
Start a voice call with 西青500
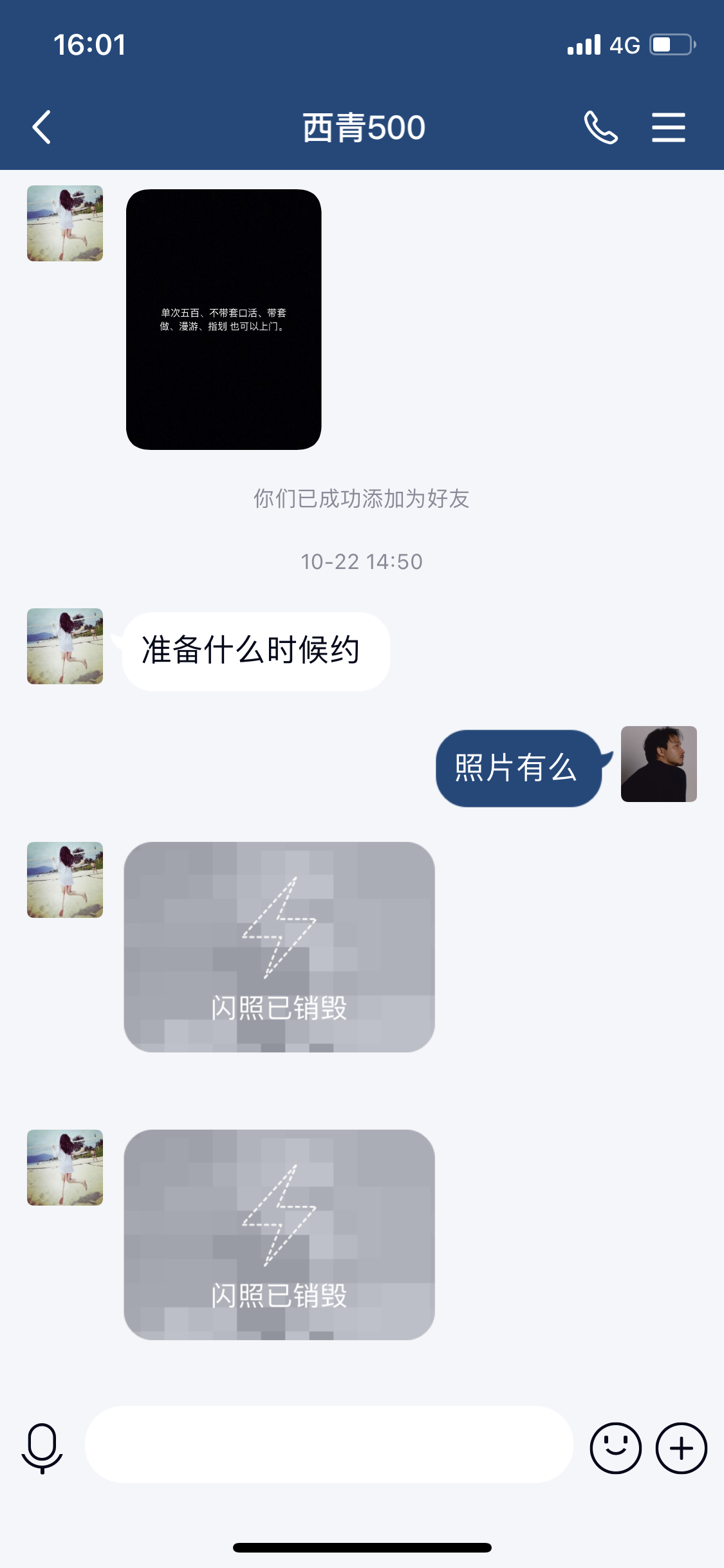pyautogui.click(x=600, y=127)
